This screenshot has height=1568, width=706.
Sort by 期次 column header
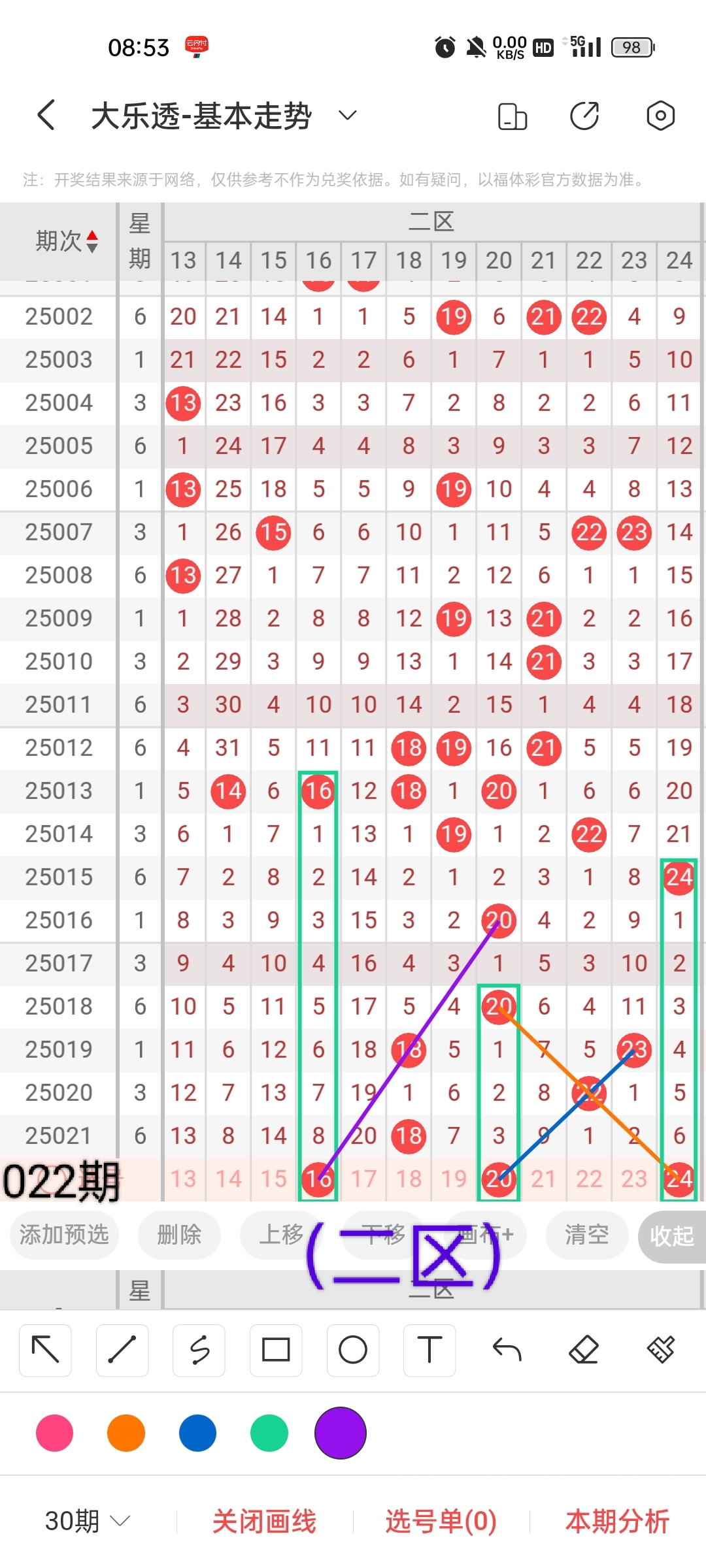(65, 241)
